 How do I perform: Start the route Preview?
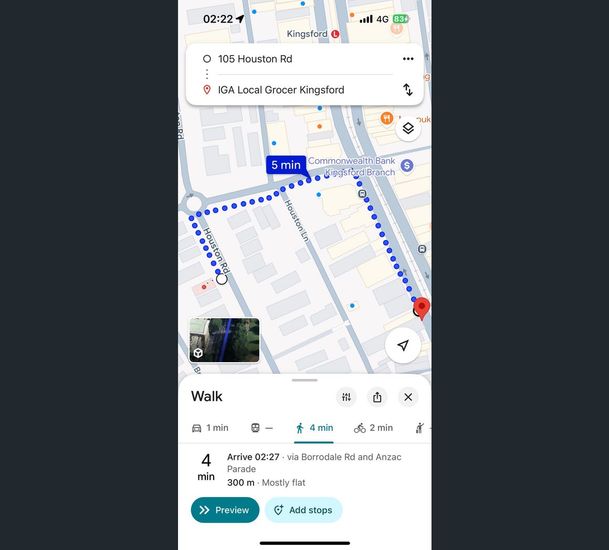coord(225,510)
